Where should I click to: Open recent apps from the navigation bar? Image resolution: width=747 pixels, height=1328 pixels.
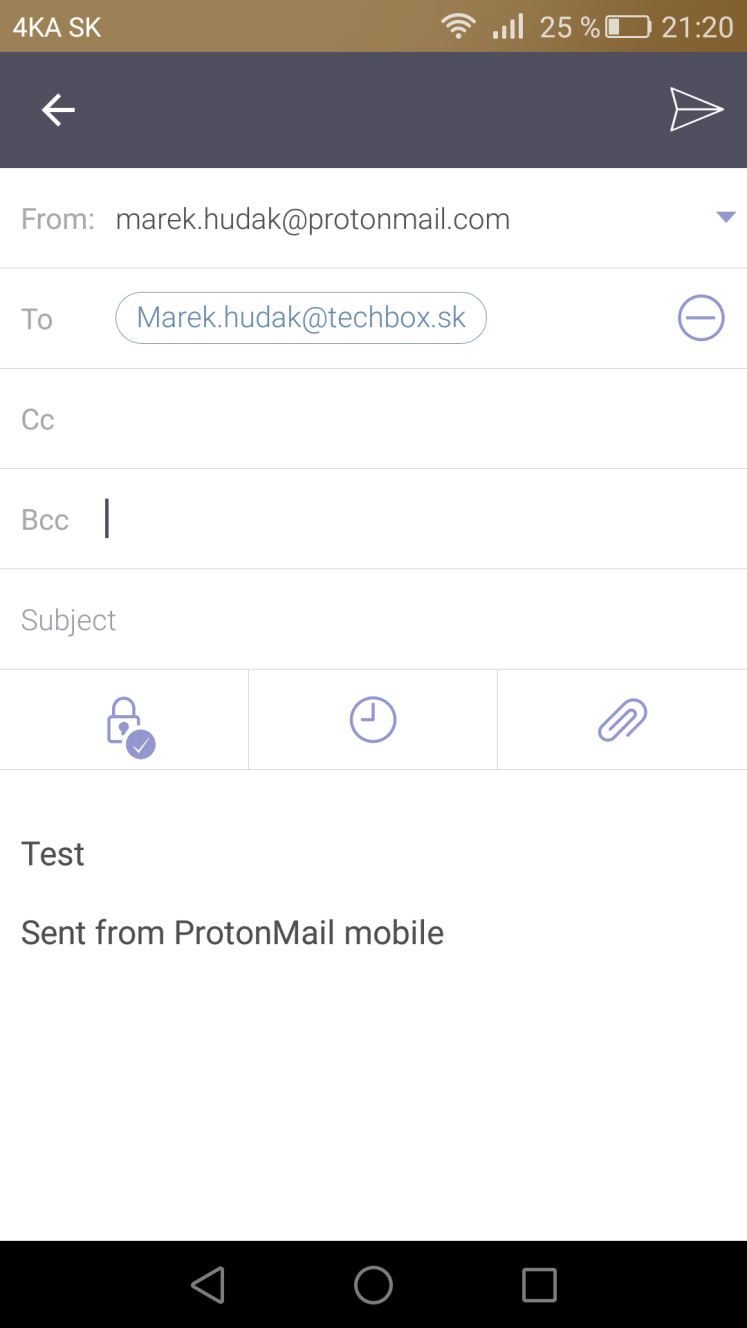(540, 1285)
